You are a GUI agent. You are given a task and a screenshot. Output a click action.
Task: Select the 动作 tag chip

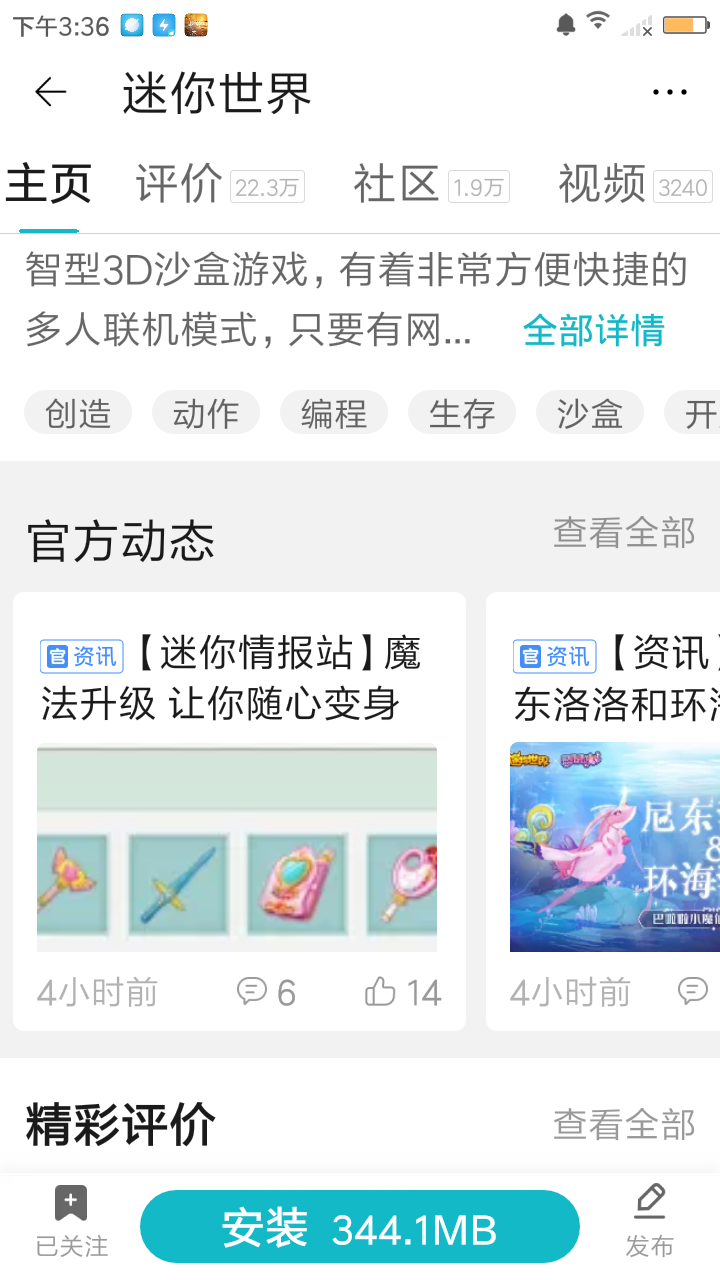[x=205, y=413]
